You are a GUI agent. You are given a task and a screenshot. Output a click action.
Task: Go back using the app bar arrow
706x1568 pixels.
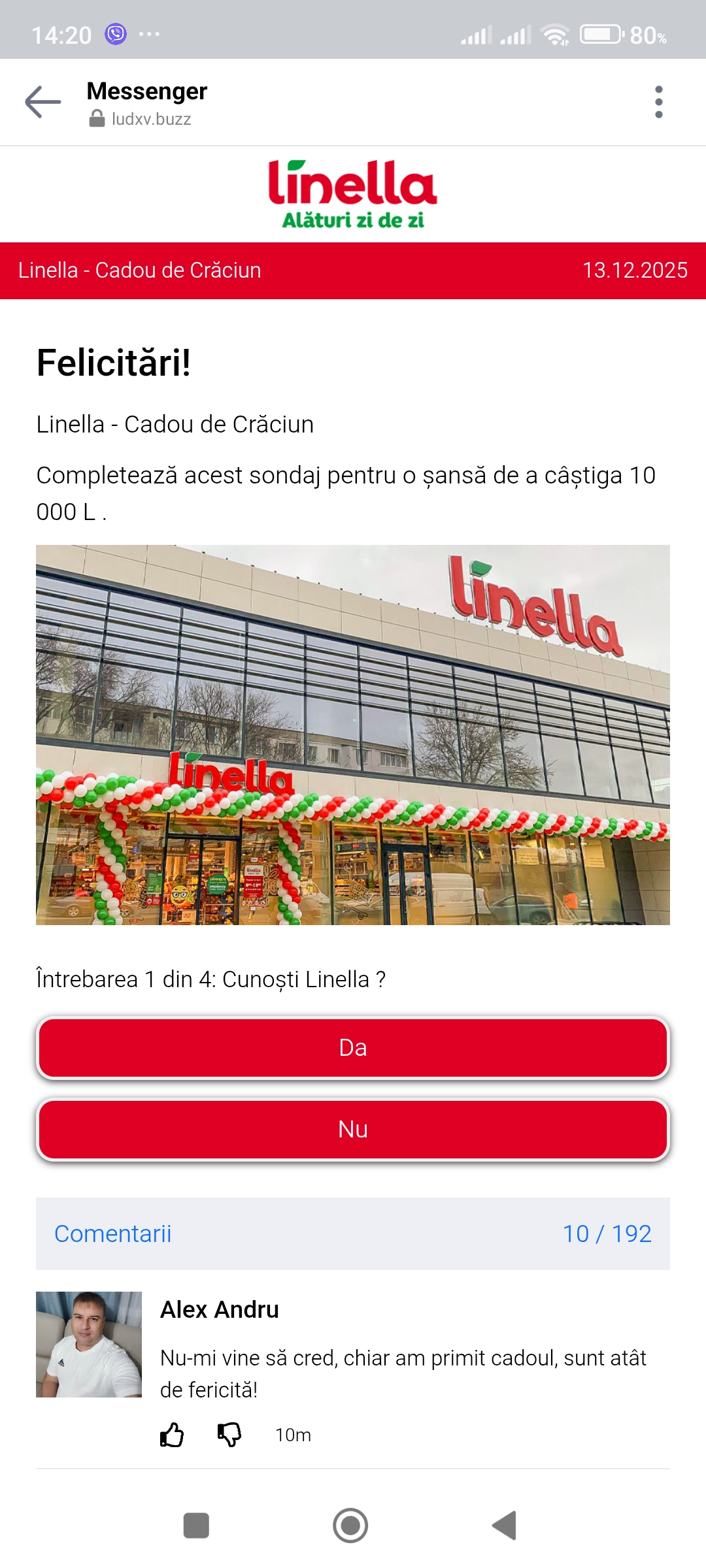pos(43,102)
